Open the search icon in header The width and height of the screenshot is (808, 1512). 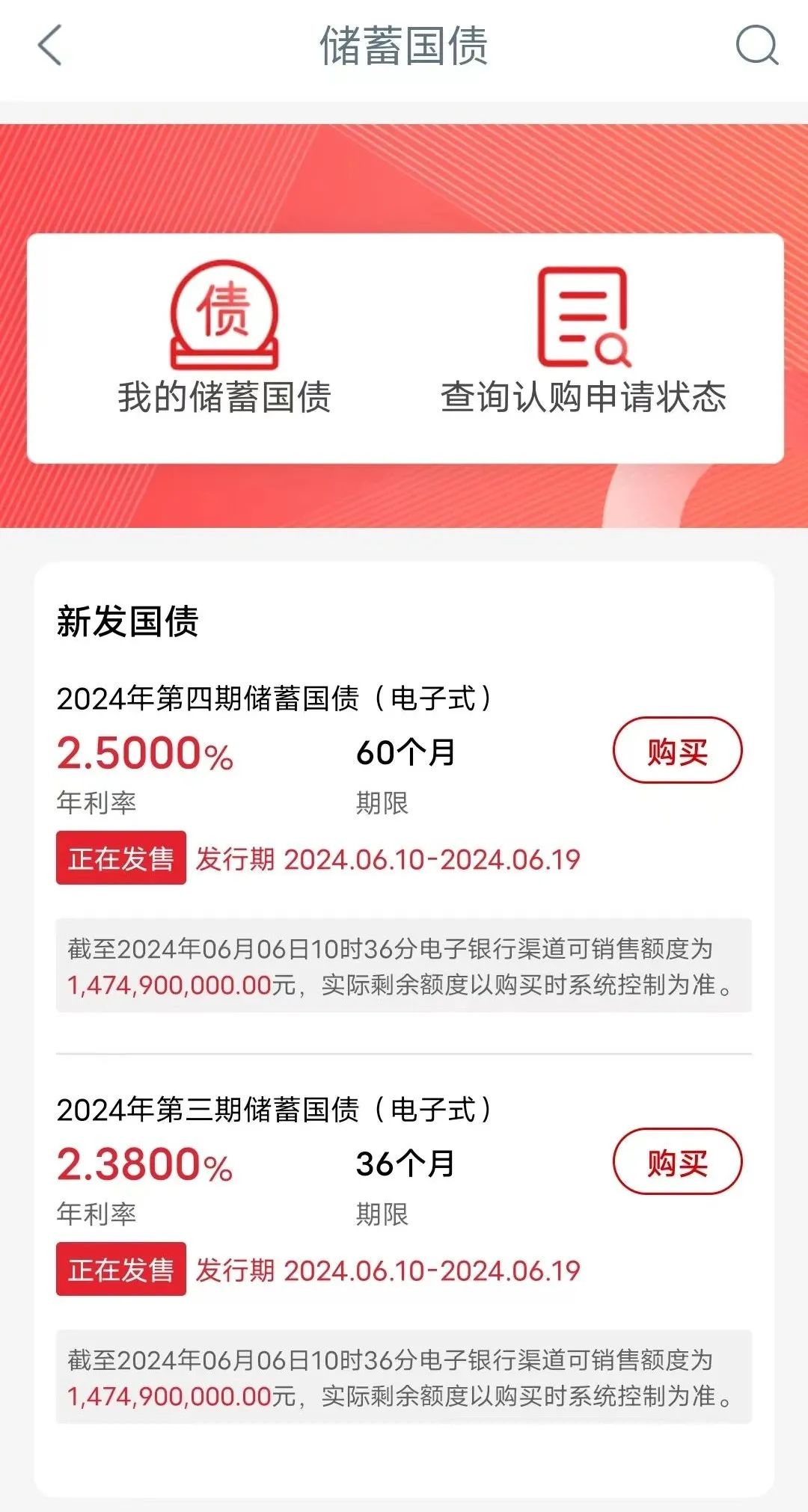[x=757, y=45]
